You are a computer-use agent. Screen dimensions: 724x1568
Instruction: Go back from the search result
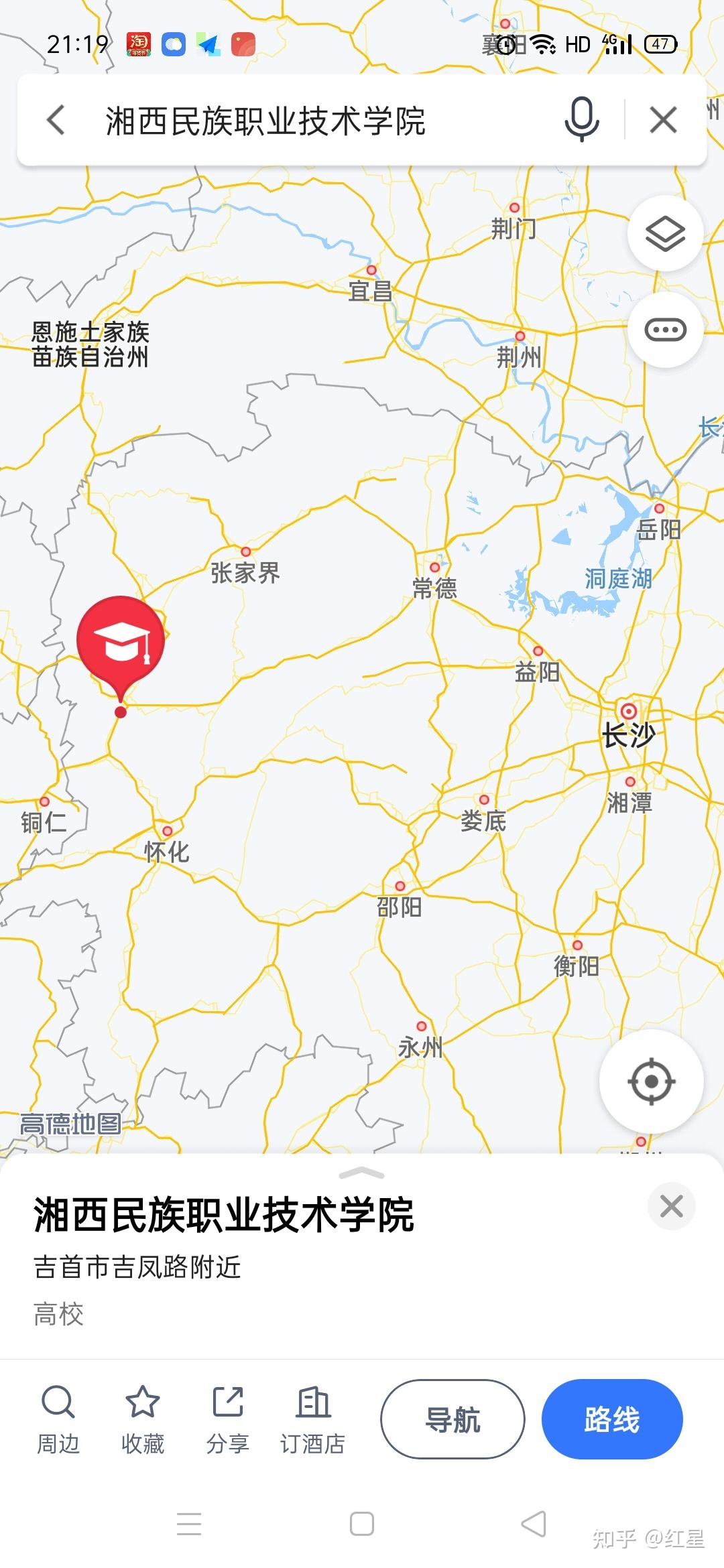[56, 121]
